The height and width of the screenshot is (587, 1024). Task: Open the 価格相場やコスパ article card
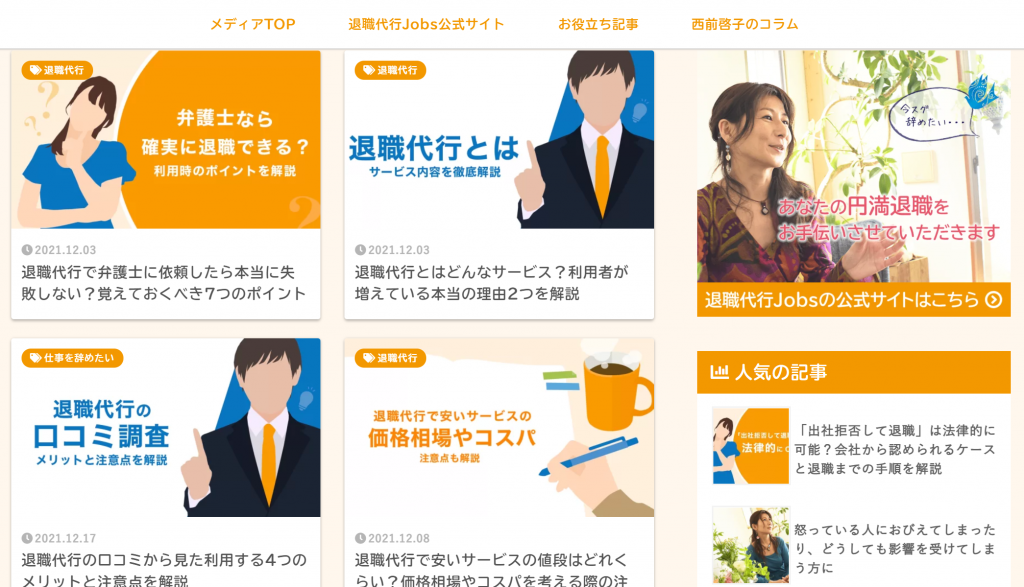499,440
